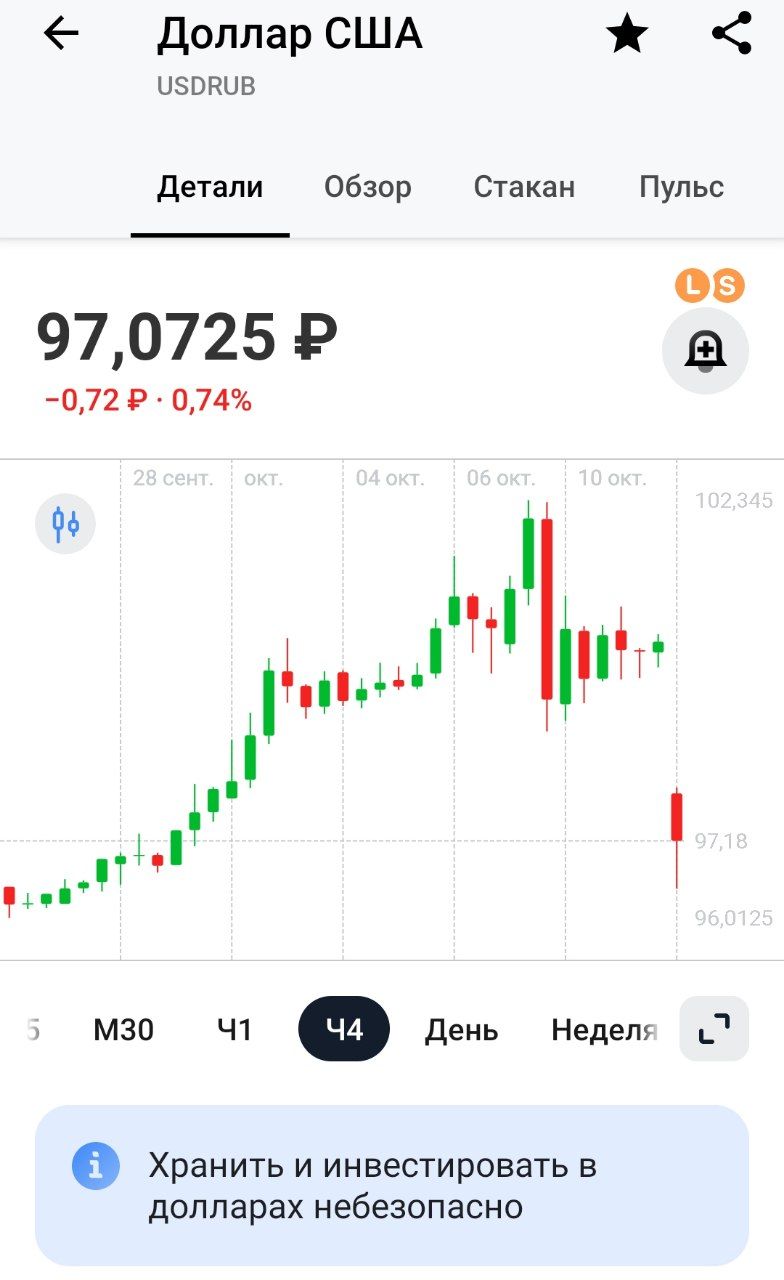Open the Стакан tab
This screenshot has width=784, height=1280.
coord(524,187)
